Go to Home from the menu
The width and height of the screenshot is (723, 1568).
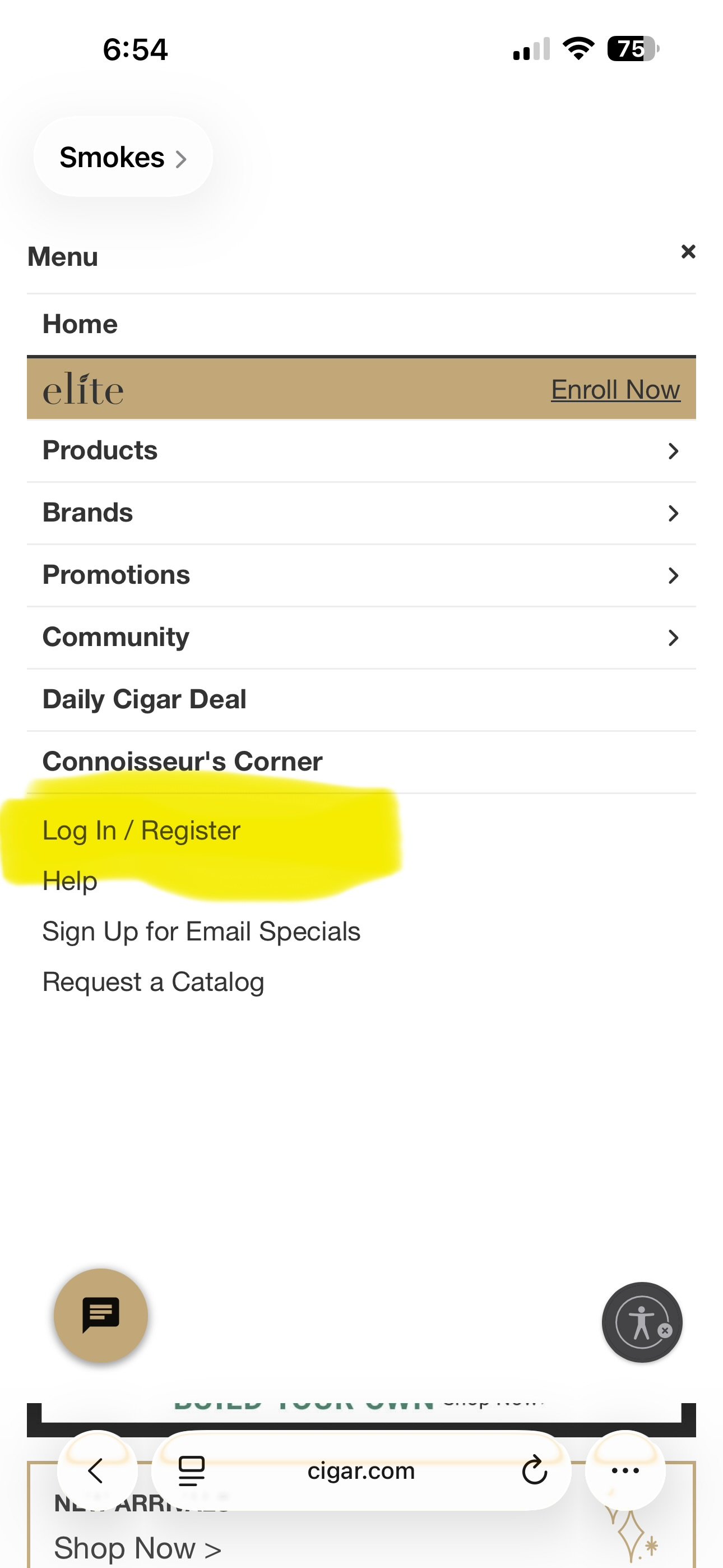point(80,324)
